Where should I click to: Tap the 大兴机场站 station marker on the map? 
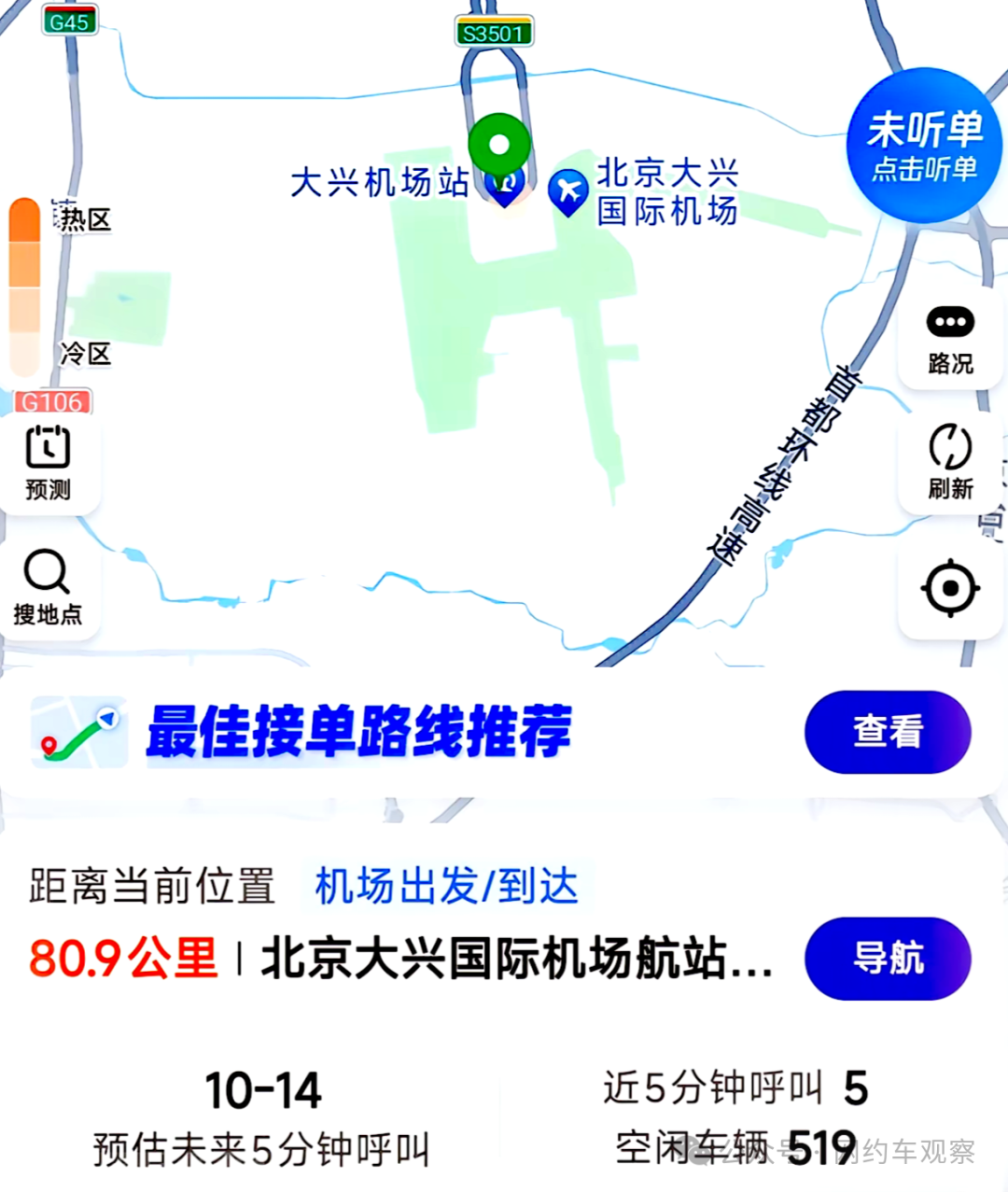pos(504,185)
